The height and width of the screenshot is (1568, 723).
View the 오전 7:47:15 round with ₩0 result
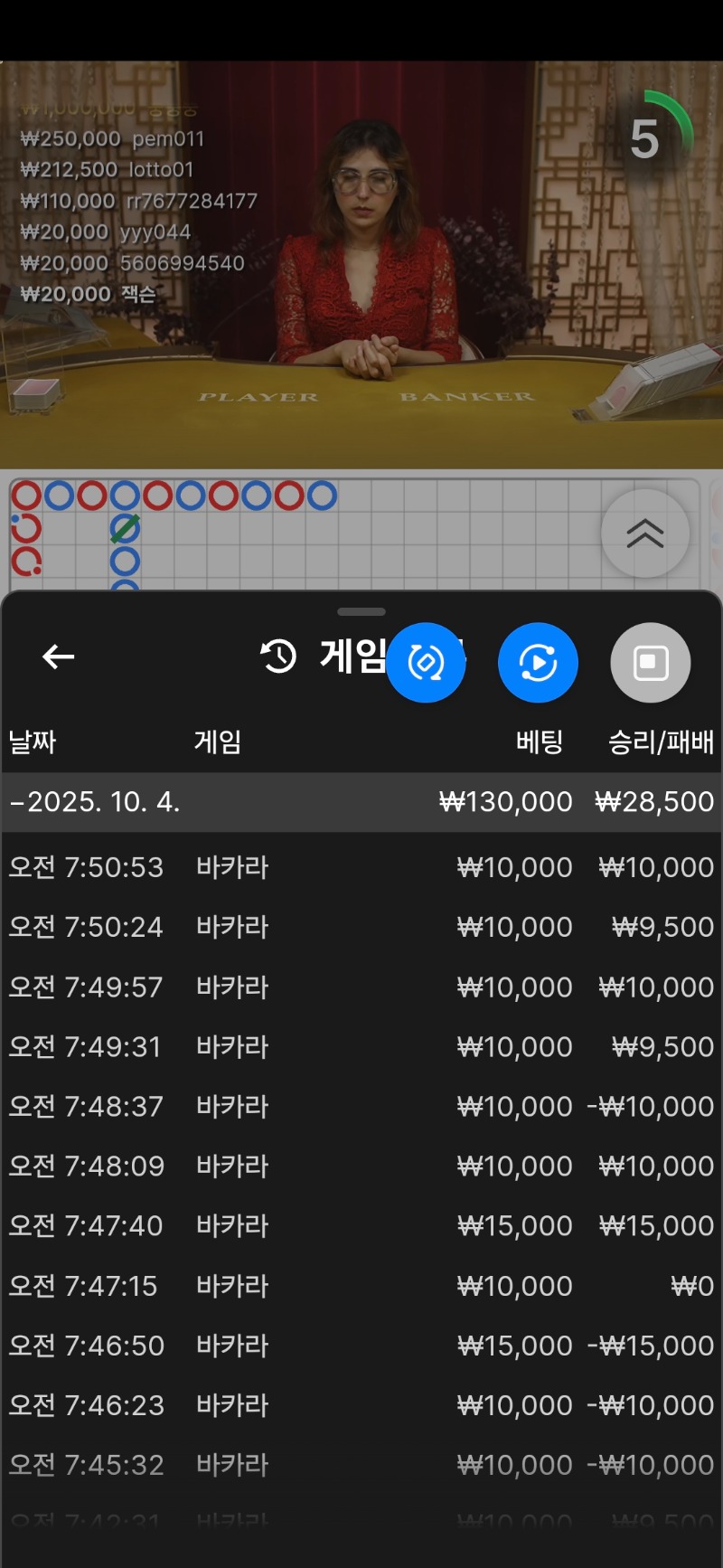tap(361, 1285)
